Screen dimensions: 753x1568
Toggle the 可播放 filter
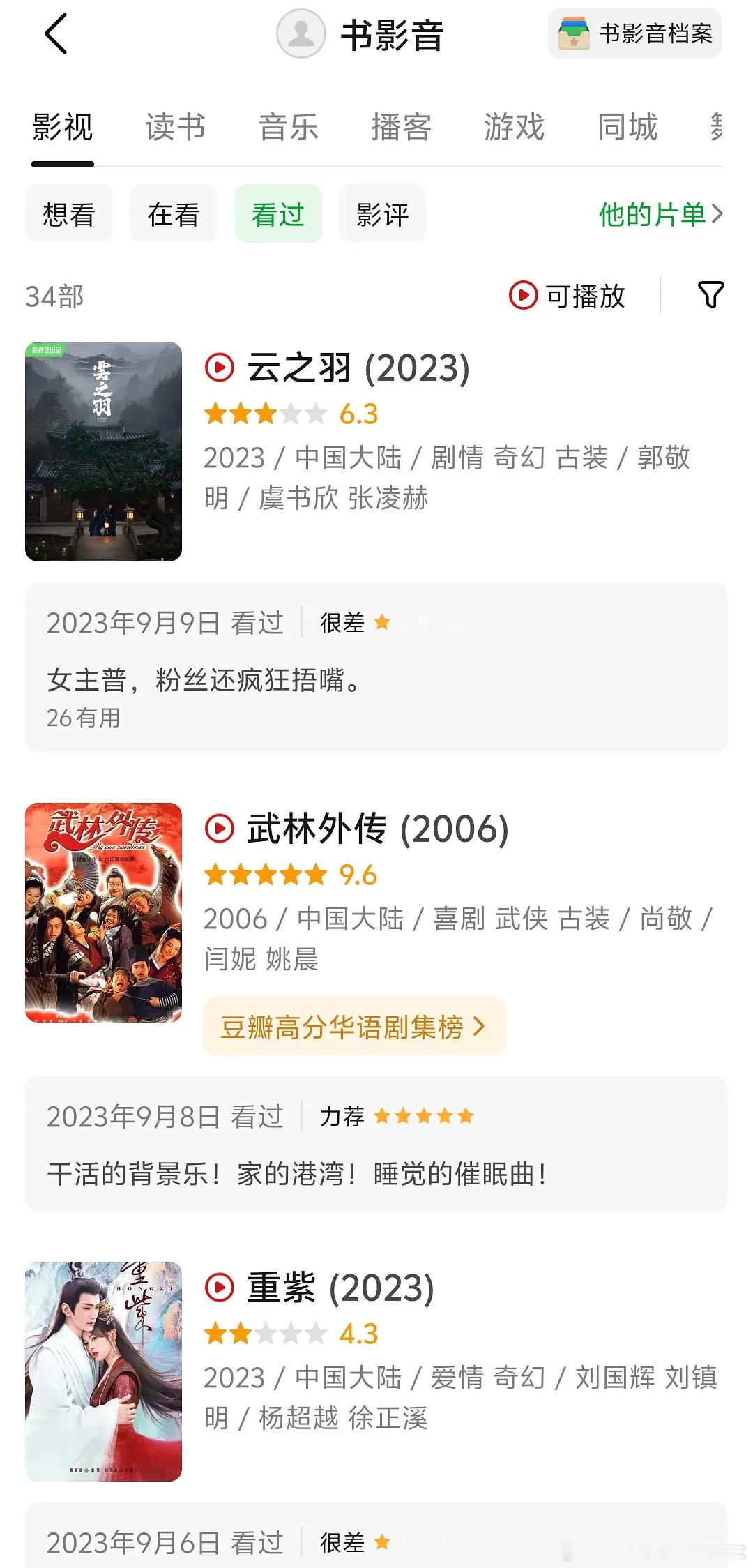pyautogui.click(x=567, y=296)
